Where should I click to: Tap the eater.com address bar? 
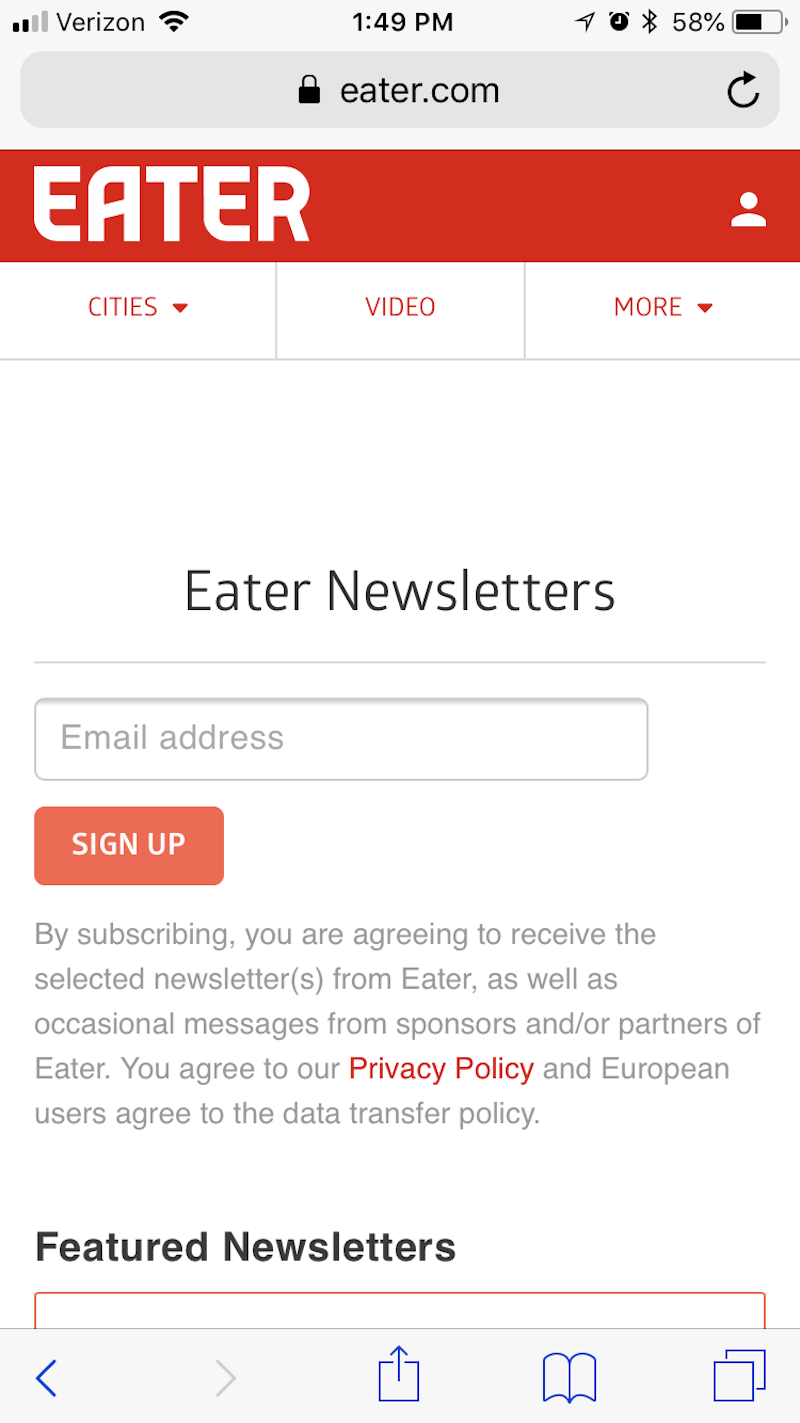point(400,90)
